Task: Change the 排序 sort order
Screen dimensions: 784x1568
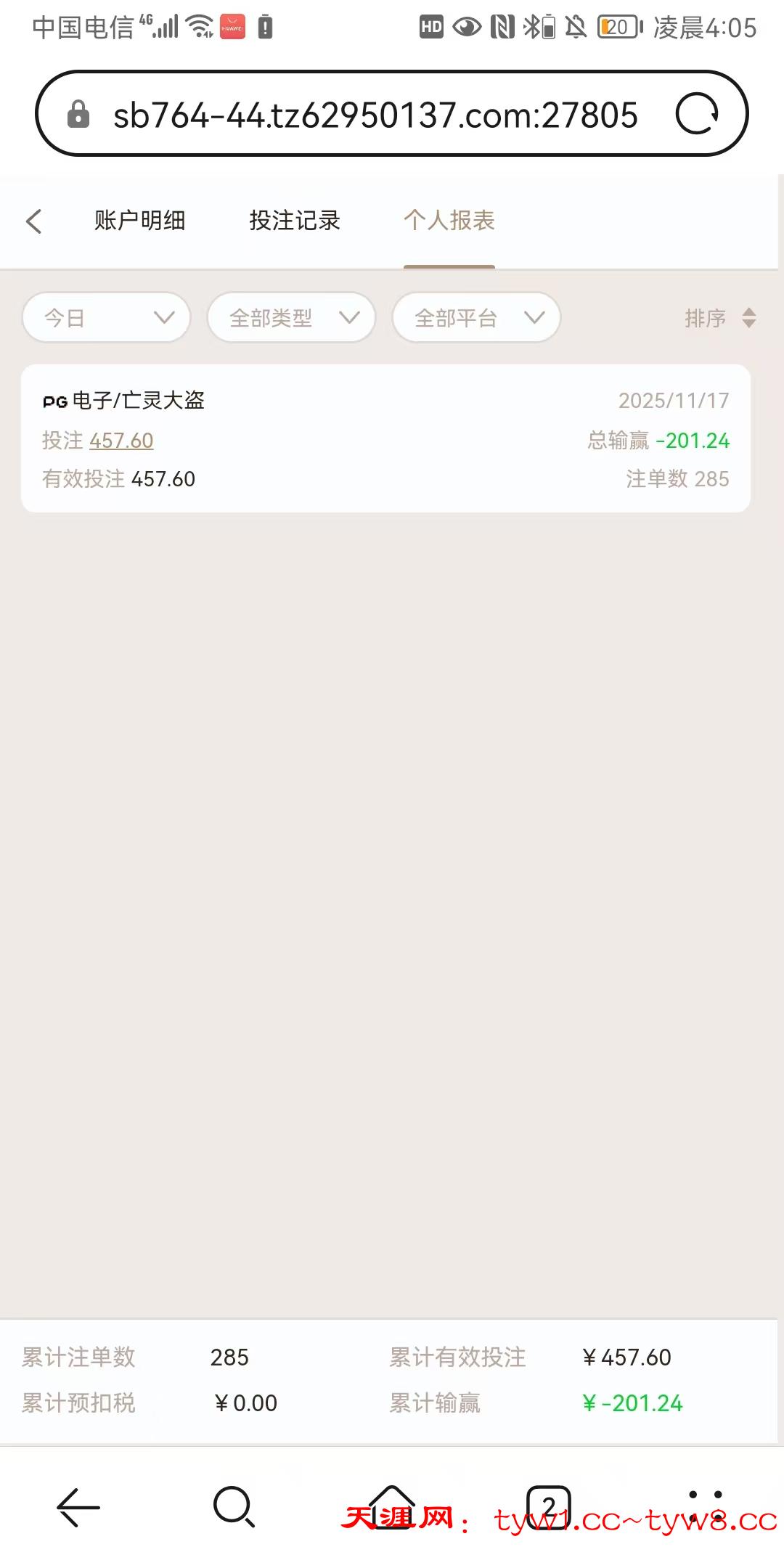Action: click(720, 318)
